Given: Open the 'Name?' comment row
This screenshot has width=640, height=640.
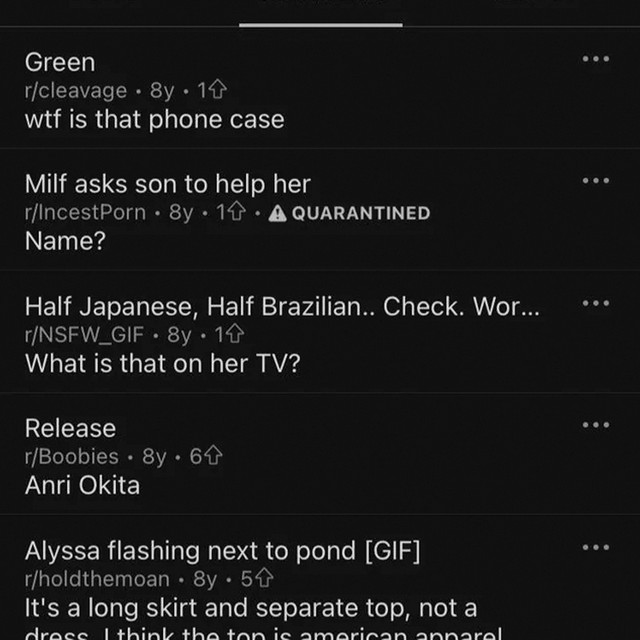Looking at the screenshot, I should click(x=65, y=242).
